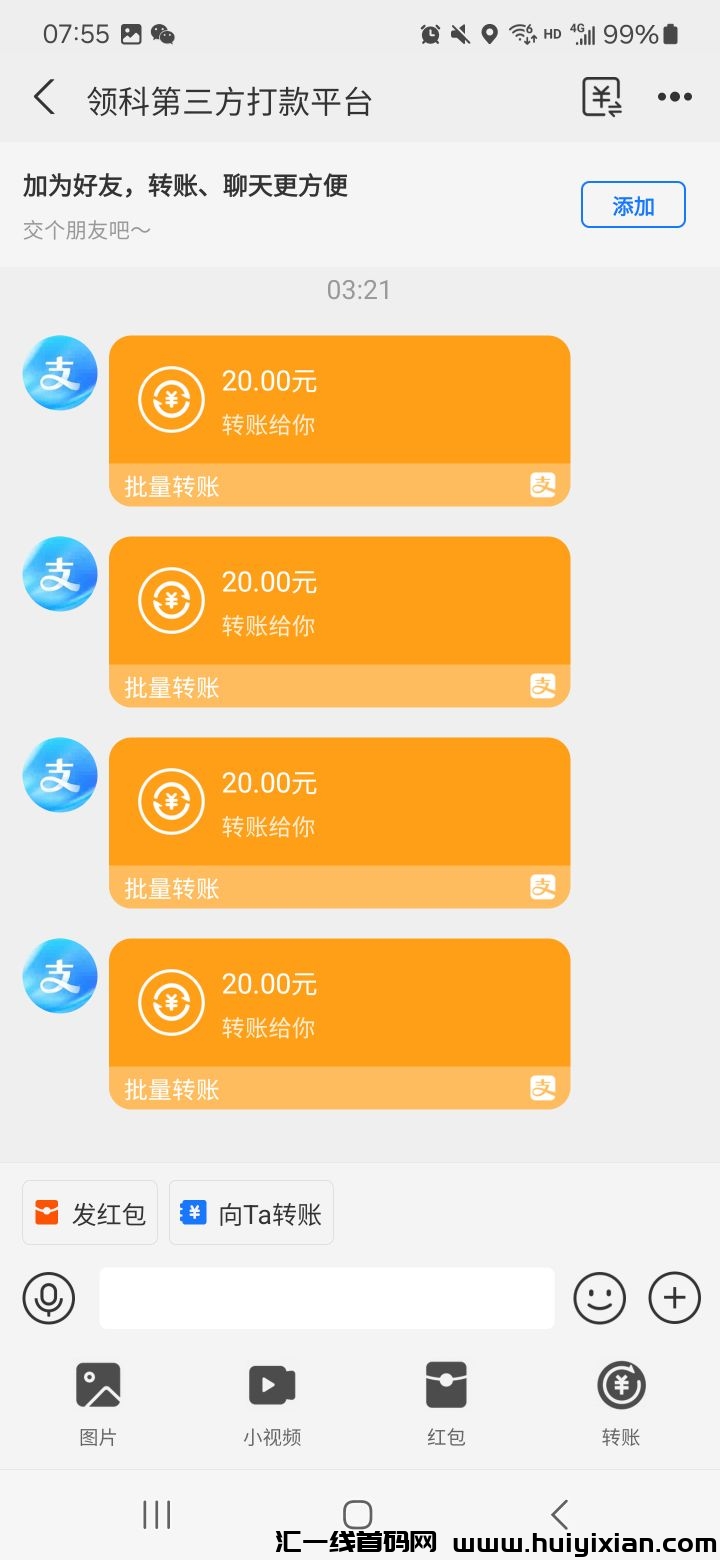Image resolution: width=720 pixels, height=1560 pixels.
Task: Tap the 发红包 button
Action: click(89, 1212)
